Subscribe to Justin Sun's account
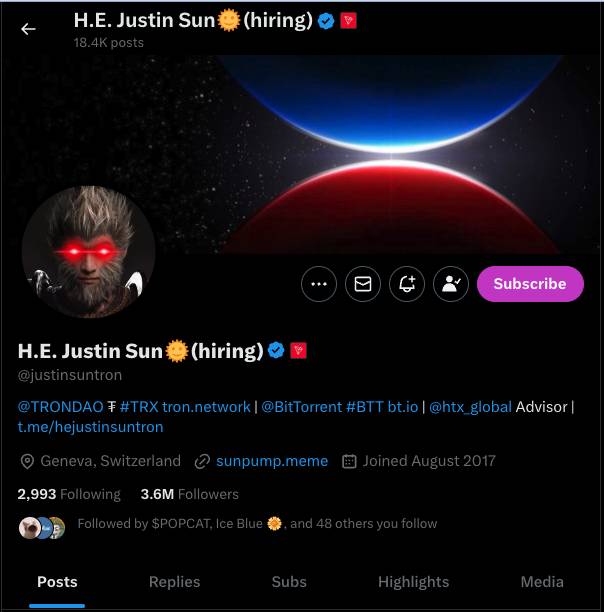 529,284
